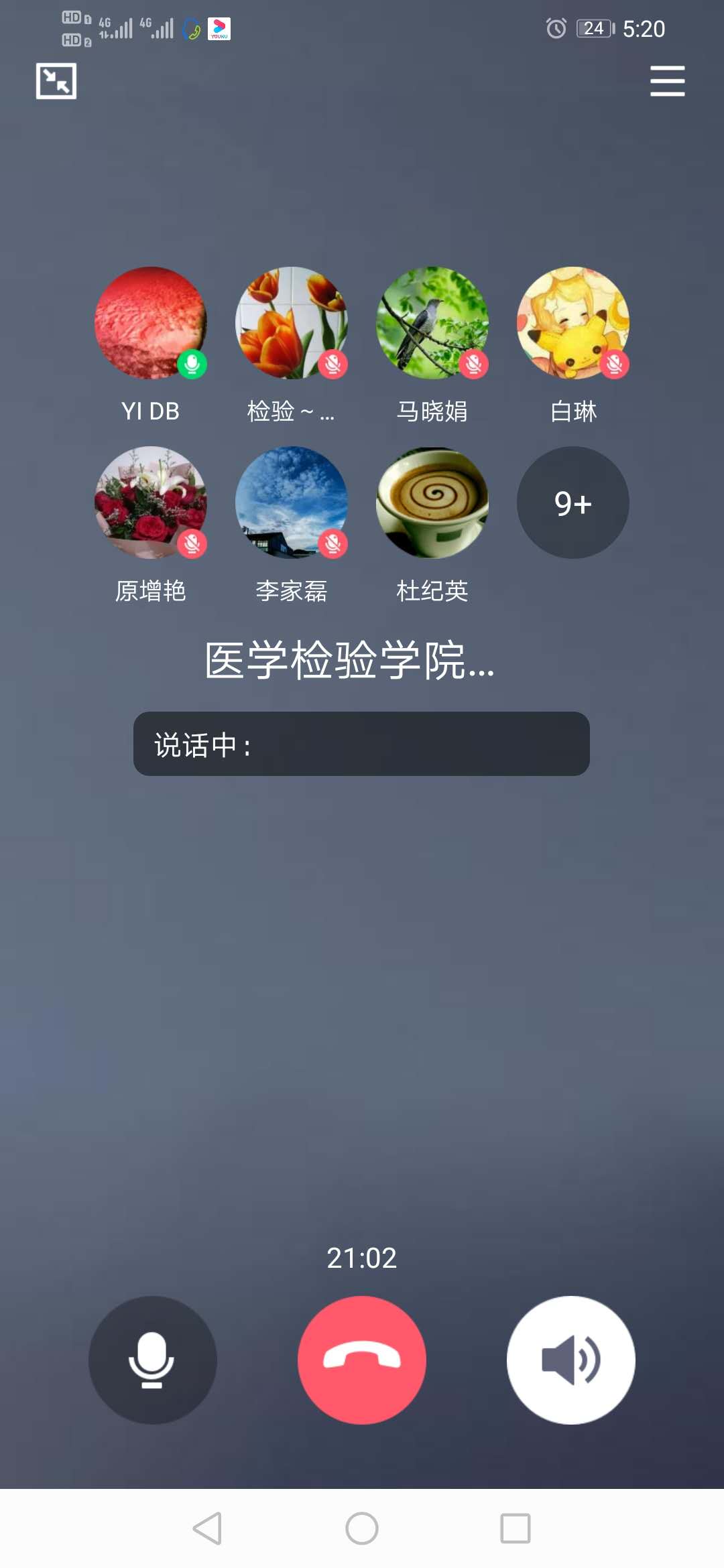Toggle the speakerphone button
Screen dimensions: 724x1568
coord(570,1360)
